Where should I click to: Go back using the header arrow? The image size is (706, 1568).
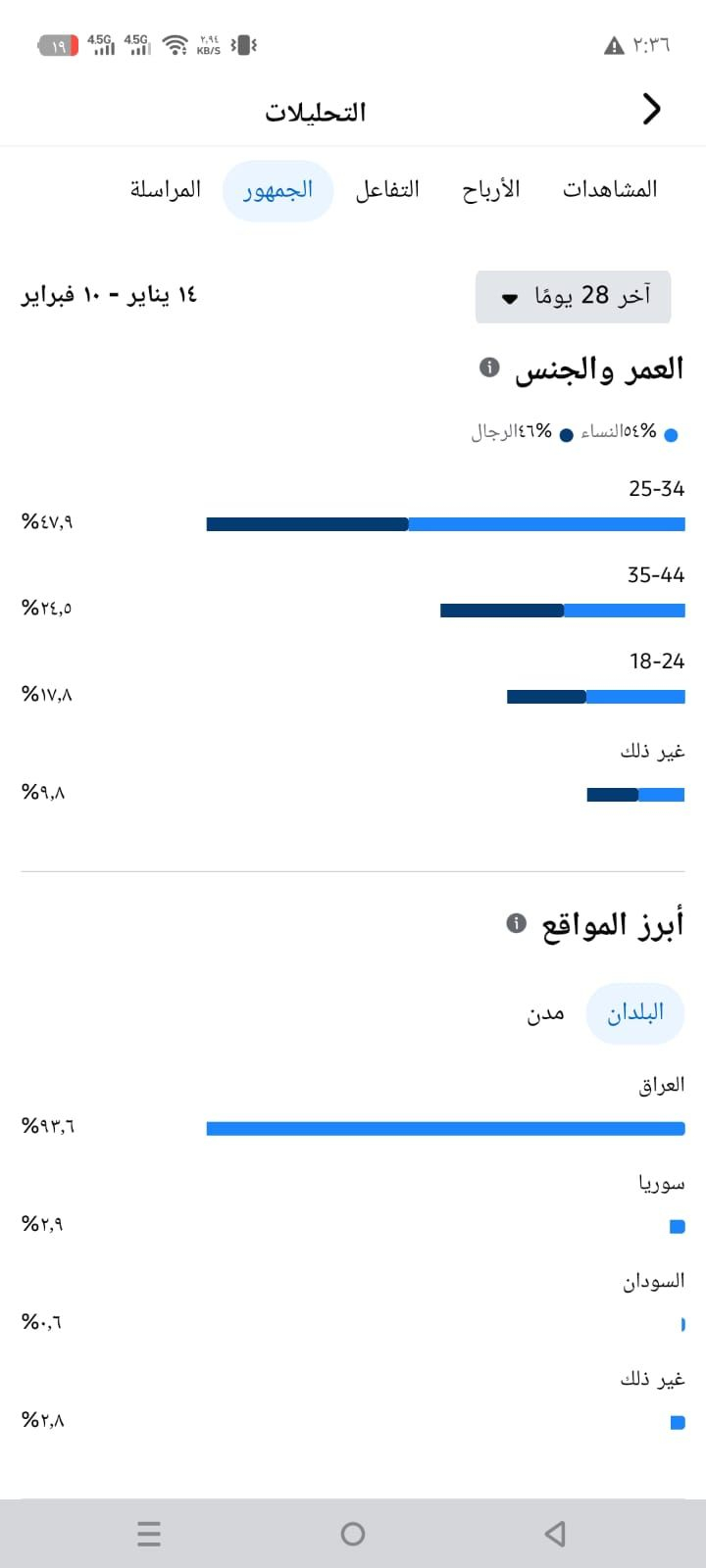point(651,109)
